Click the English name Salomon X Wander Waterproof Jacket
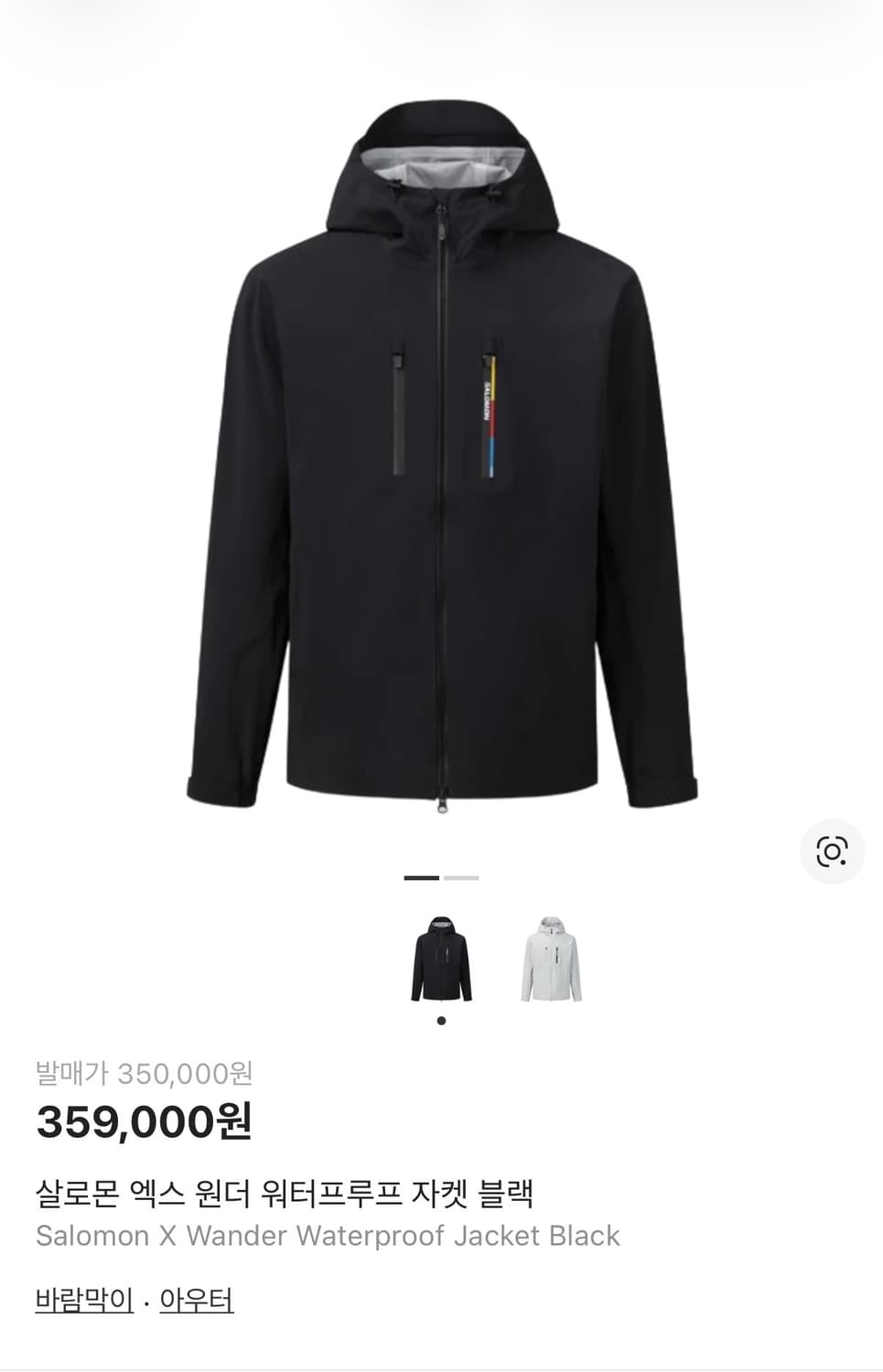 pyautogui.click(x=327, y=1235)
